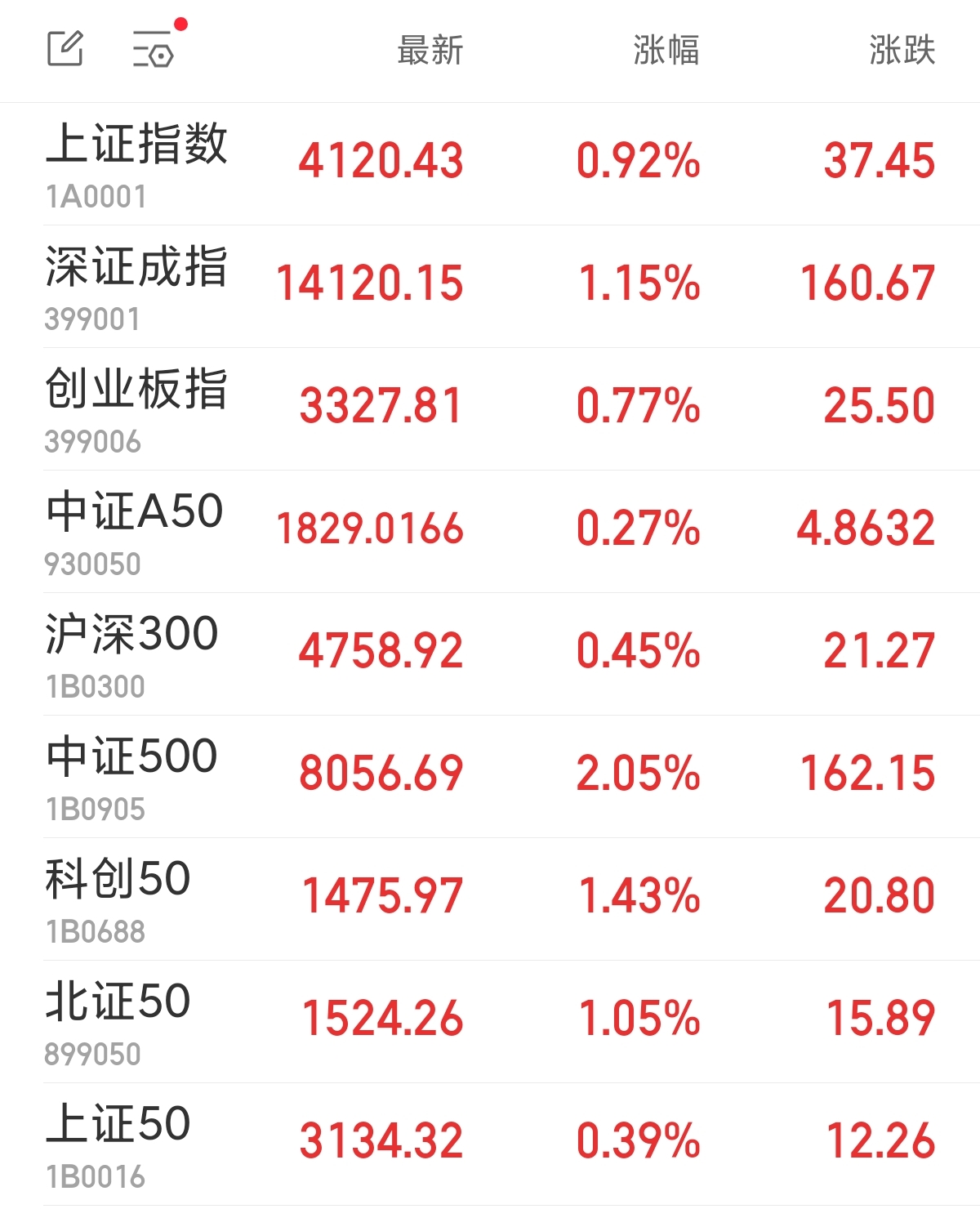View the 上证50 index details

[490, 1144]
